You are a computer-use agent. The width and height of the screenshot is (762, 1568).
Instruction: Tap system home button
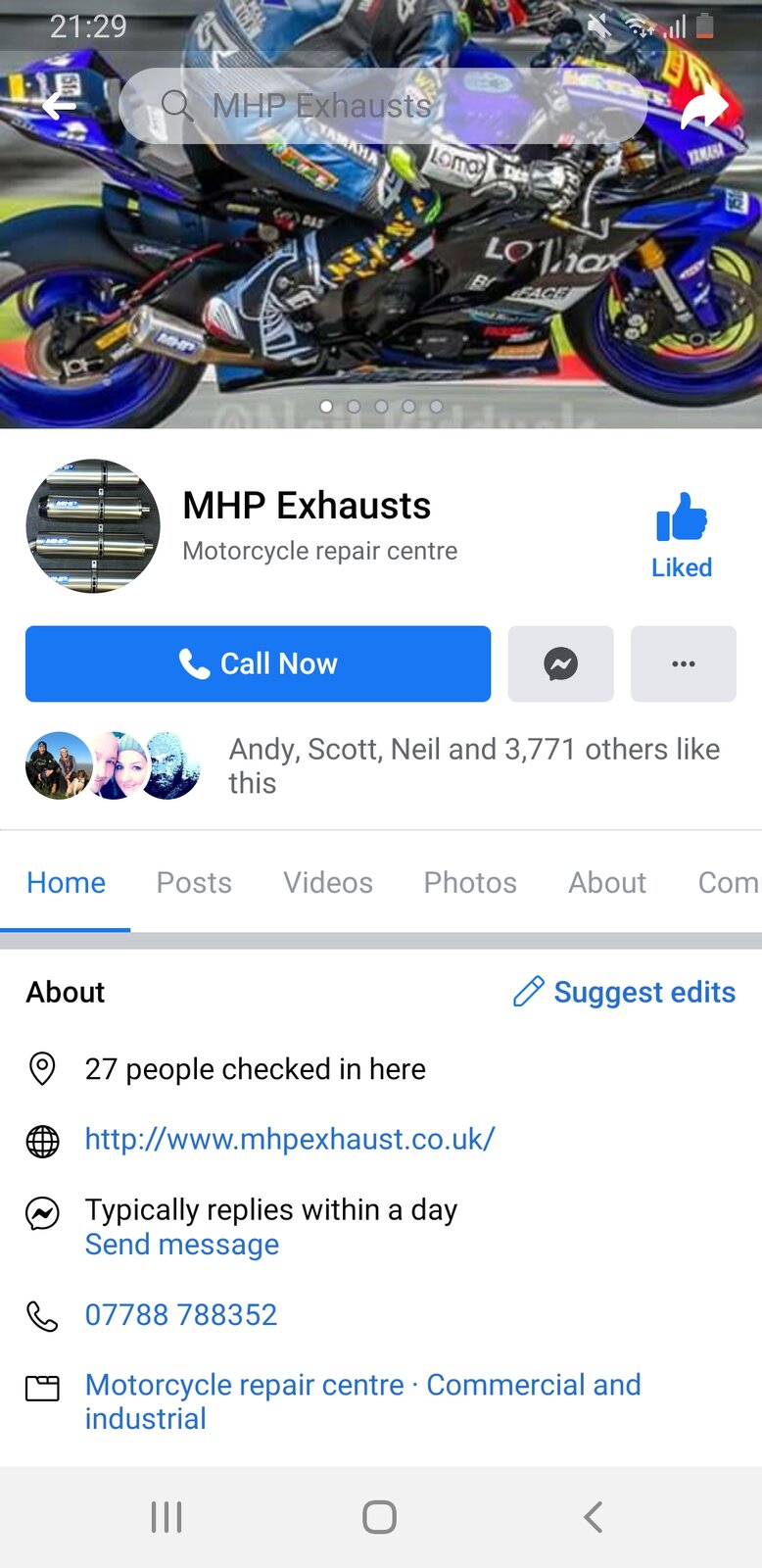[379, 1517]
